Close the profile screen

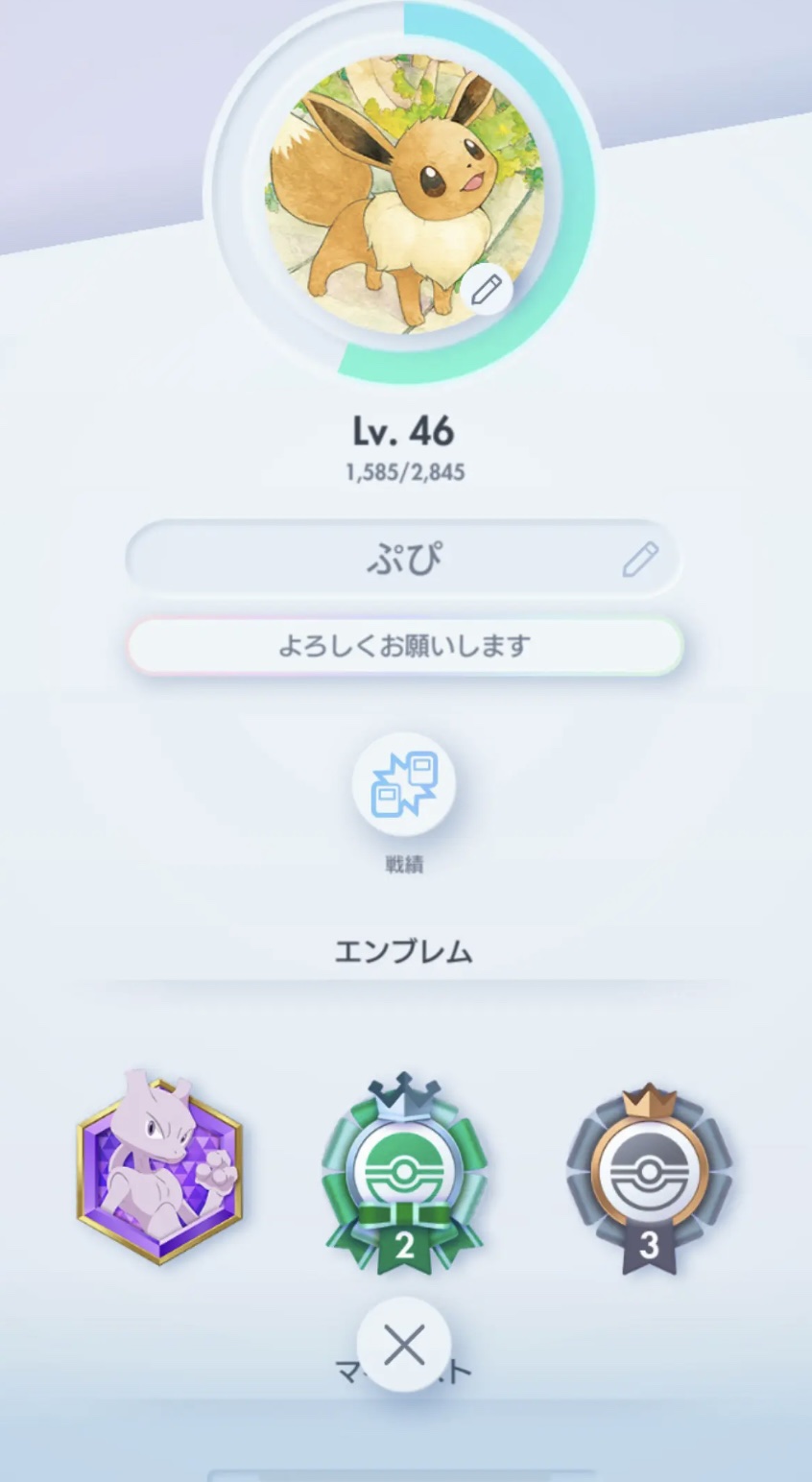pos(404,1346)
